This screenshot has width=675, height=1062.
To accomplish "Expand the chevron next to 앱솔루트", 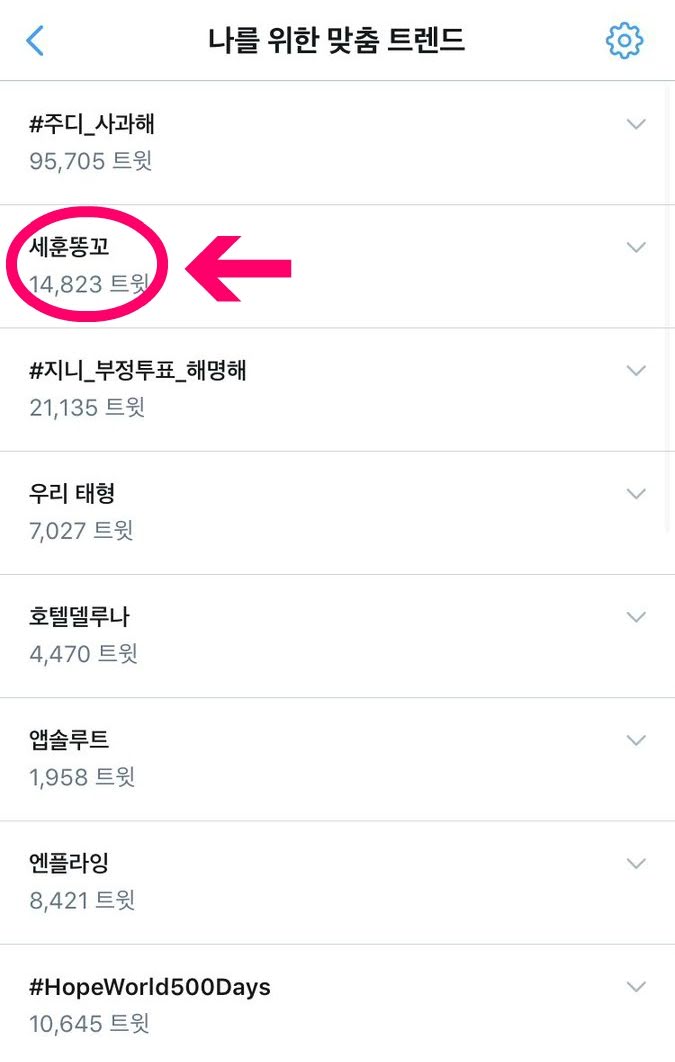I will pyautogui.click(x=636, y=740).
